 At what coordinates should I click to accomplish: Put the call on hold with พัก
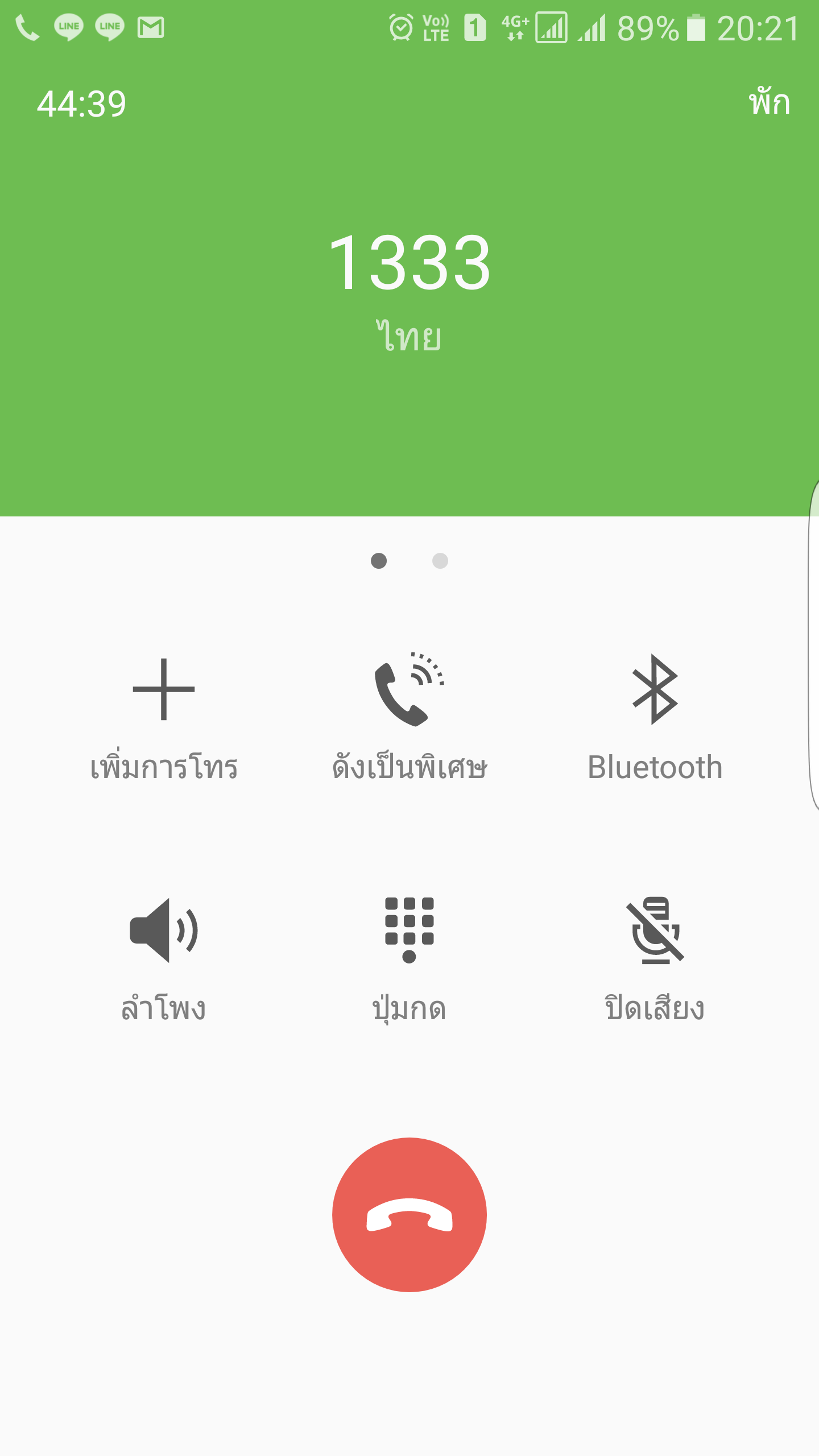(x=770, y=102)
